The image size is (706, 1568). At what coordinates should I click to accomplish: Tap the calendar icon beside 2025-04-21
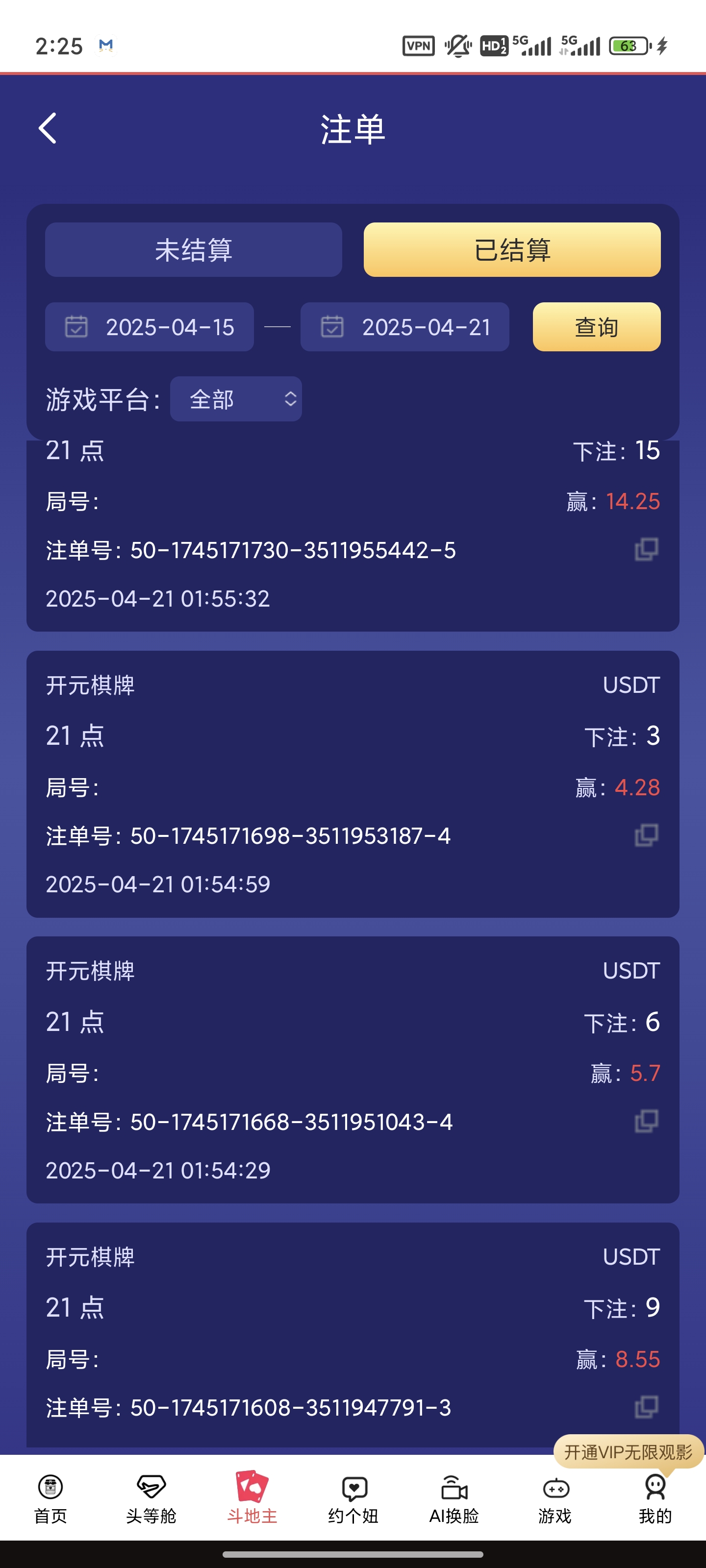[331, 327]
